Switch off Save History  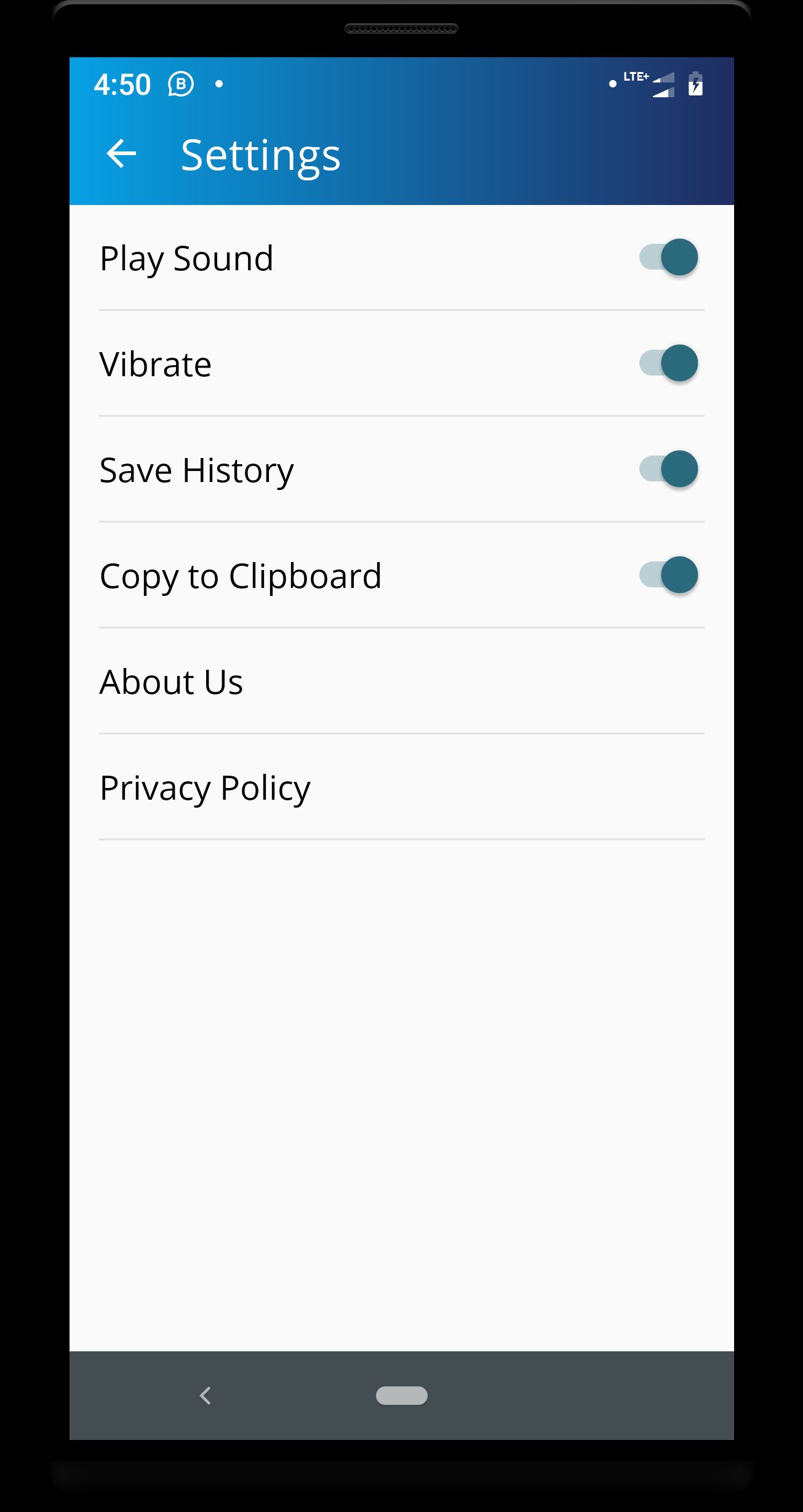coord(669,469)
